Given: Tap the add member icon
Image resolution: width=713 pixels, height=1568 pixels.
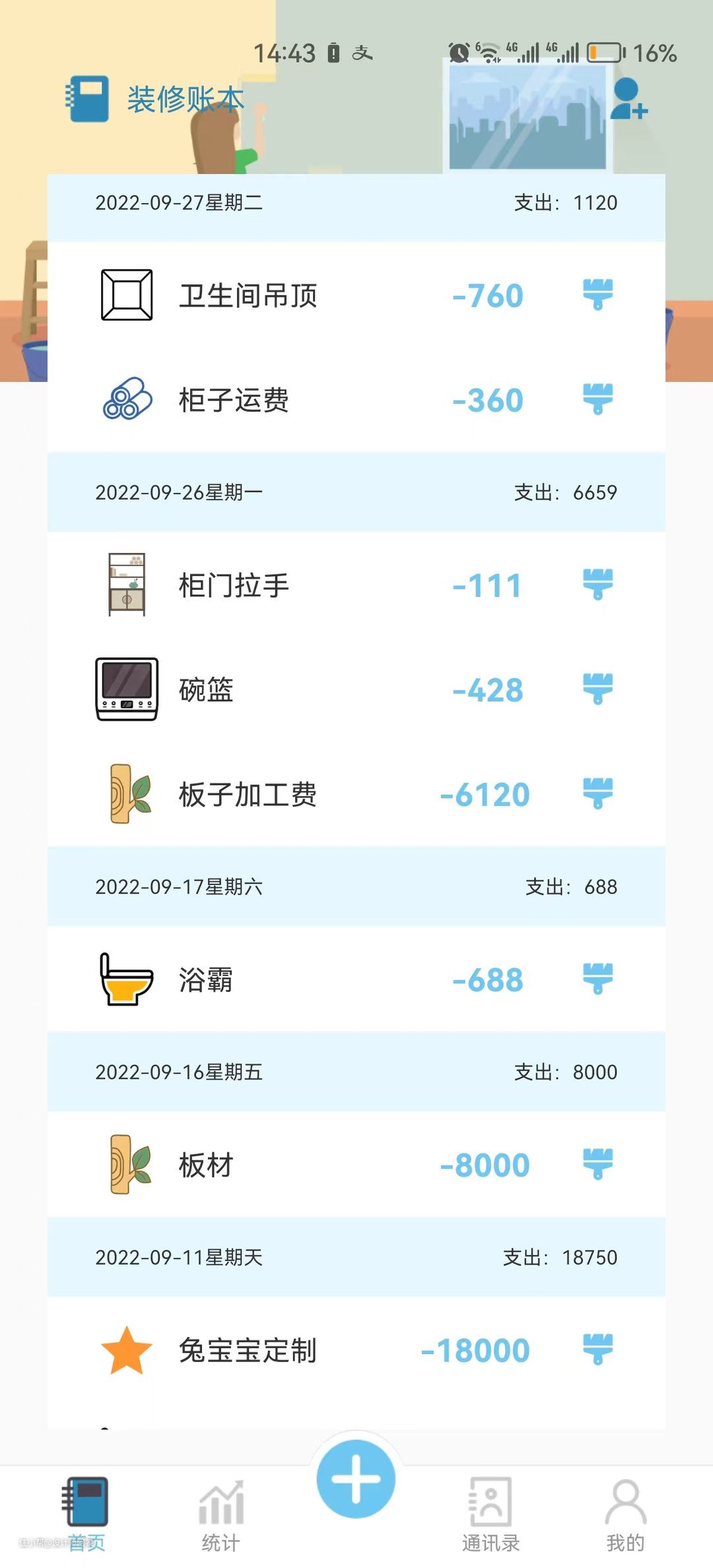Looking at the screenshot, I should 628,99.
